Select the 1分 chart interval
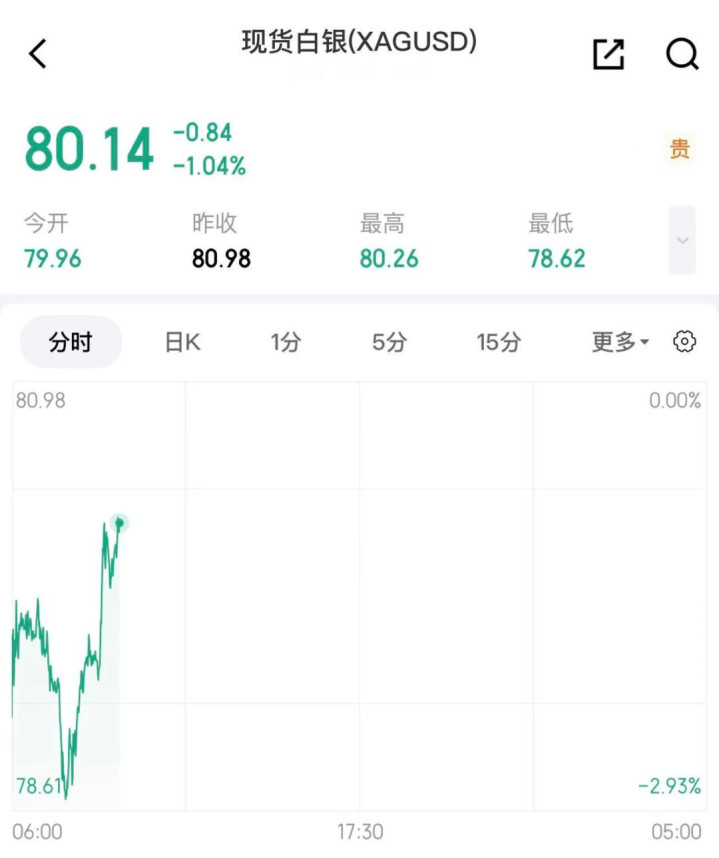The width and height of the screenshot is (719, 858). (285, 342)
